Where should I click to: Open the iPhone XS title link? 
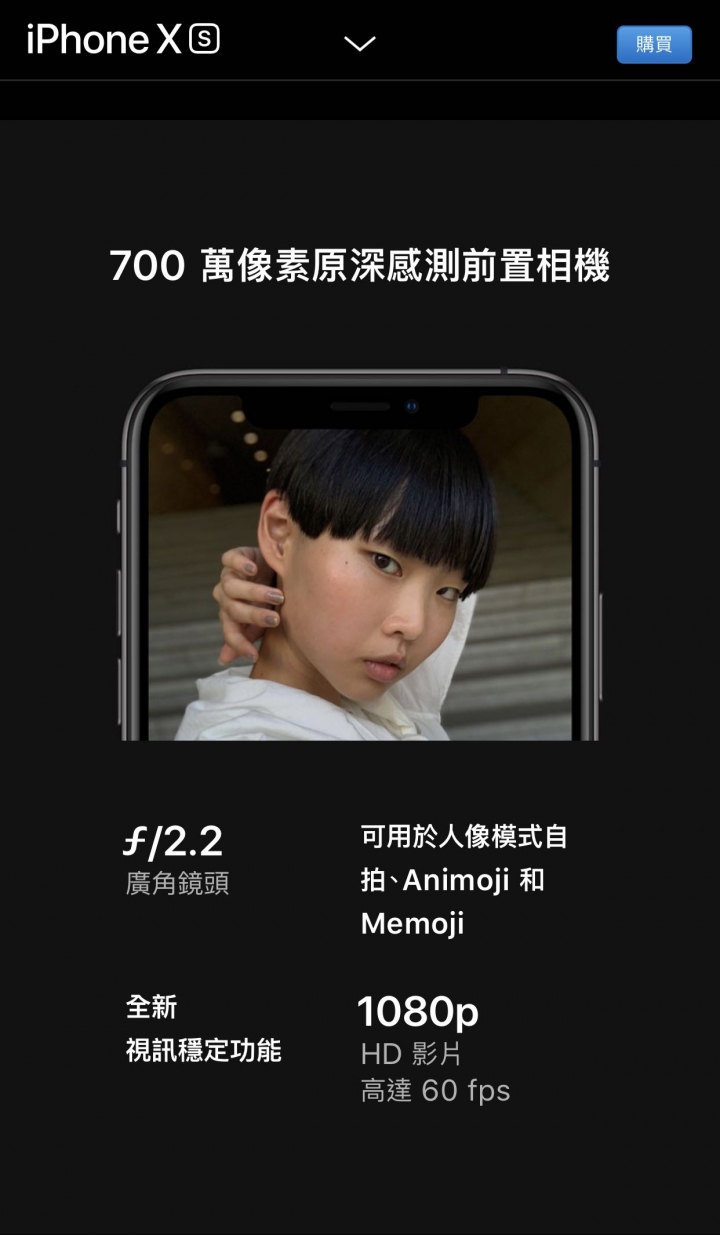(123, 40)
